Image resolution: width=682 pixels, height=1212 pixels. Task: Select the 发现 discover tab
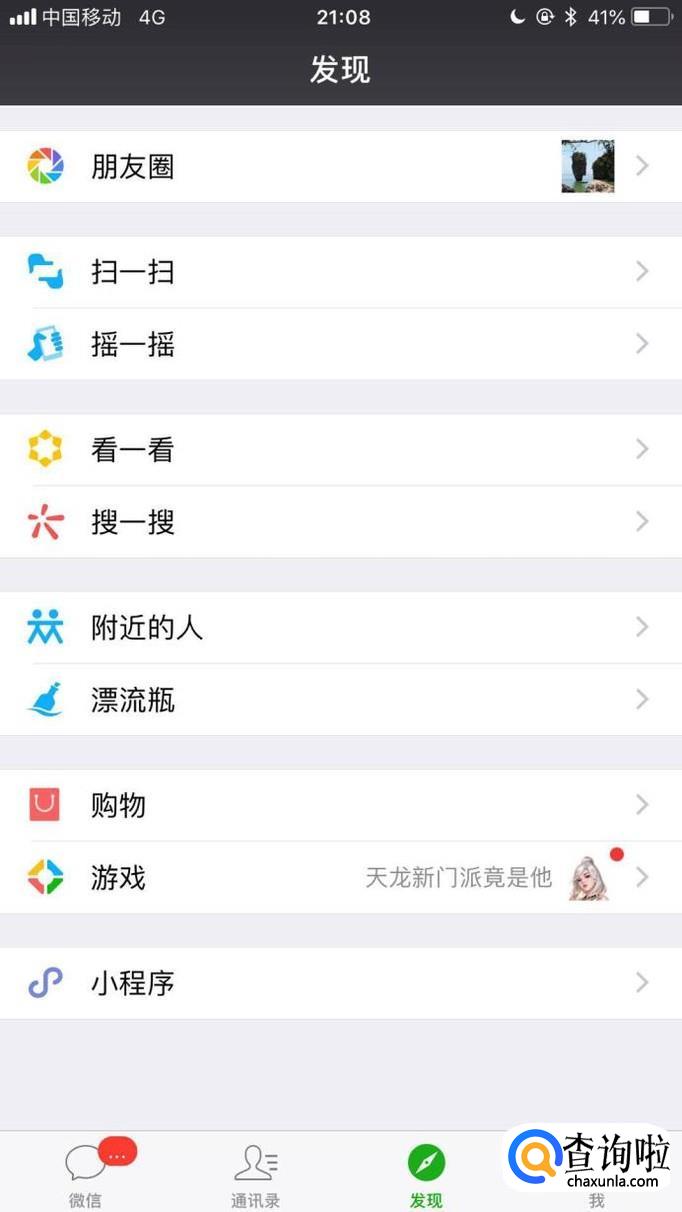426,1174
